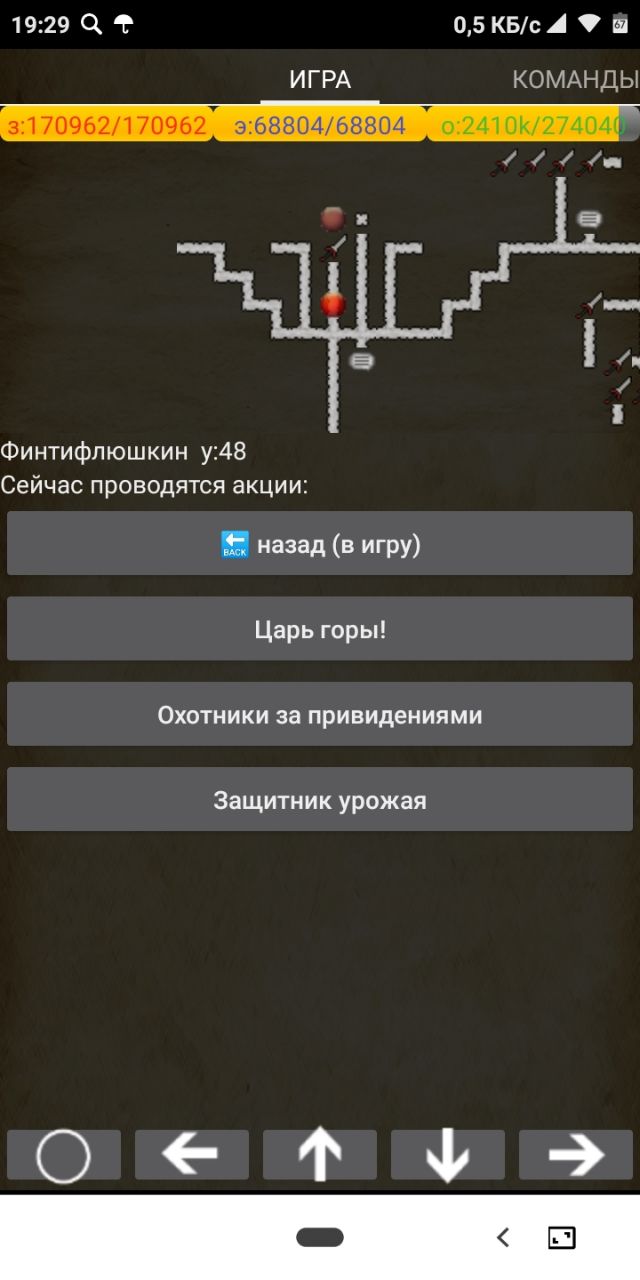Open the Царь горы! event

point(320,629)
